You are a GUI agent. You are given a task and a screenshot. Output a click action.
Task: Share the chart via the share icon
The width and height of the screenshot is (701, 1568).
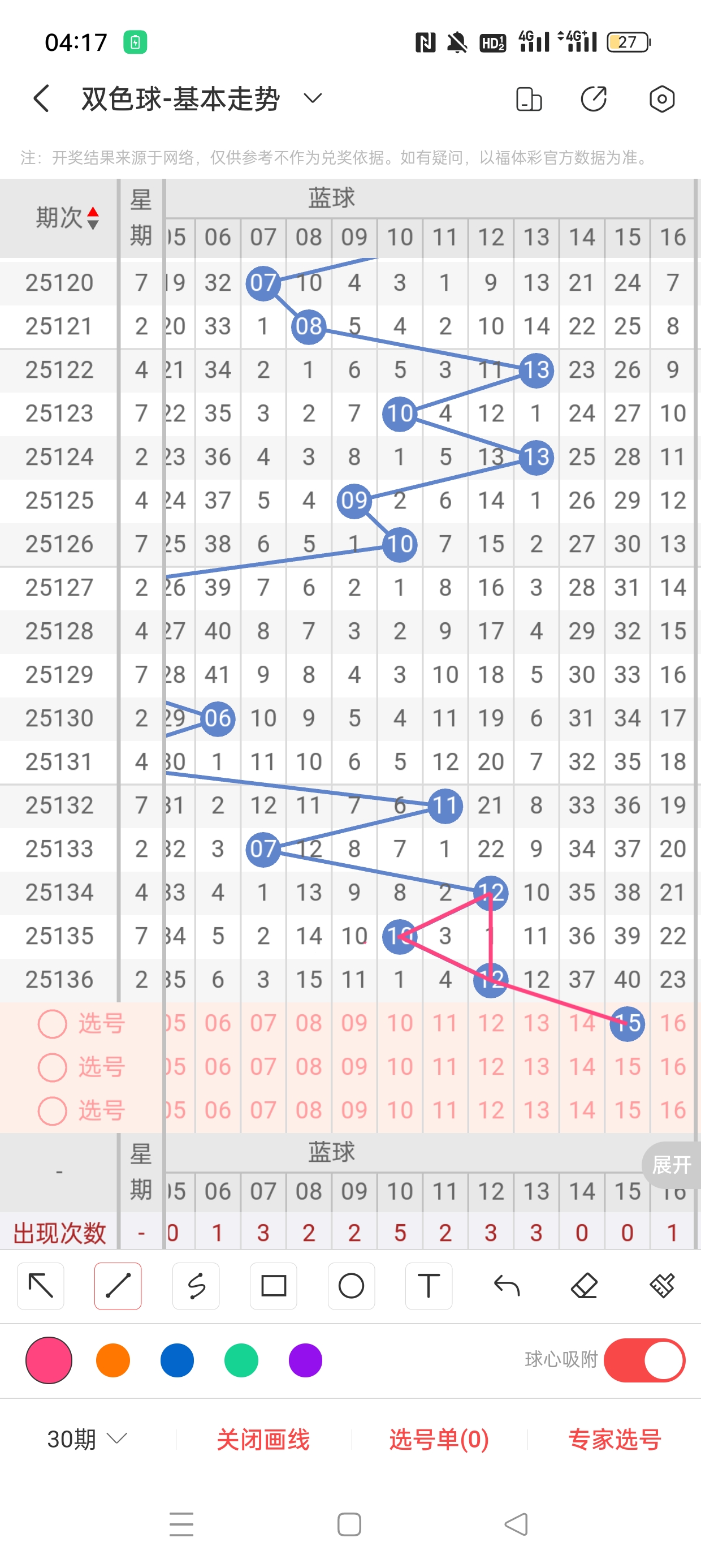coord(593,98)
